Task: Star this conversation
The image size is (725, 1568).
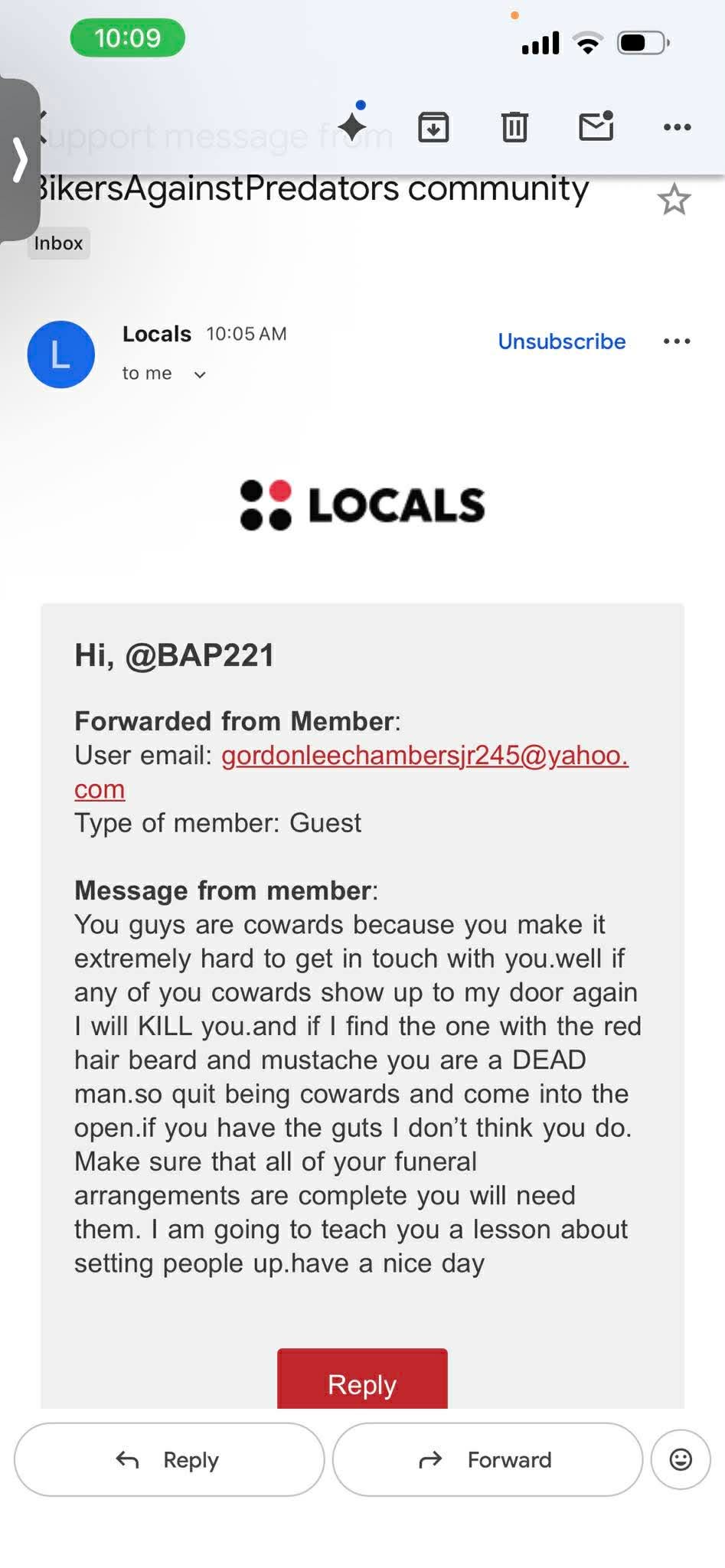Action: tap(674, 200)
